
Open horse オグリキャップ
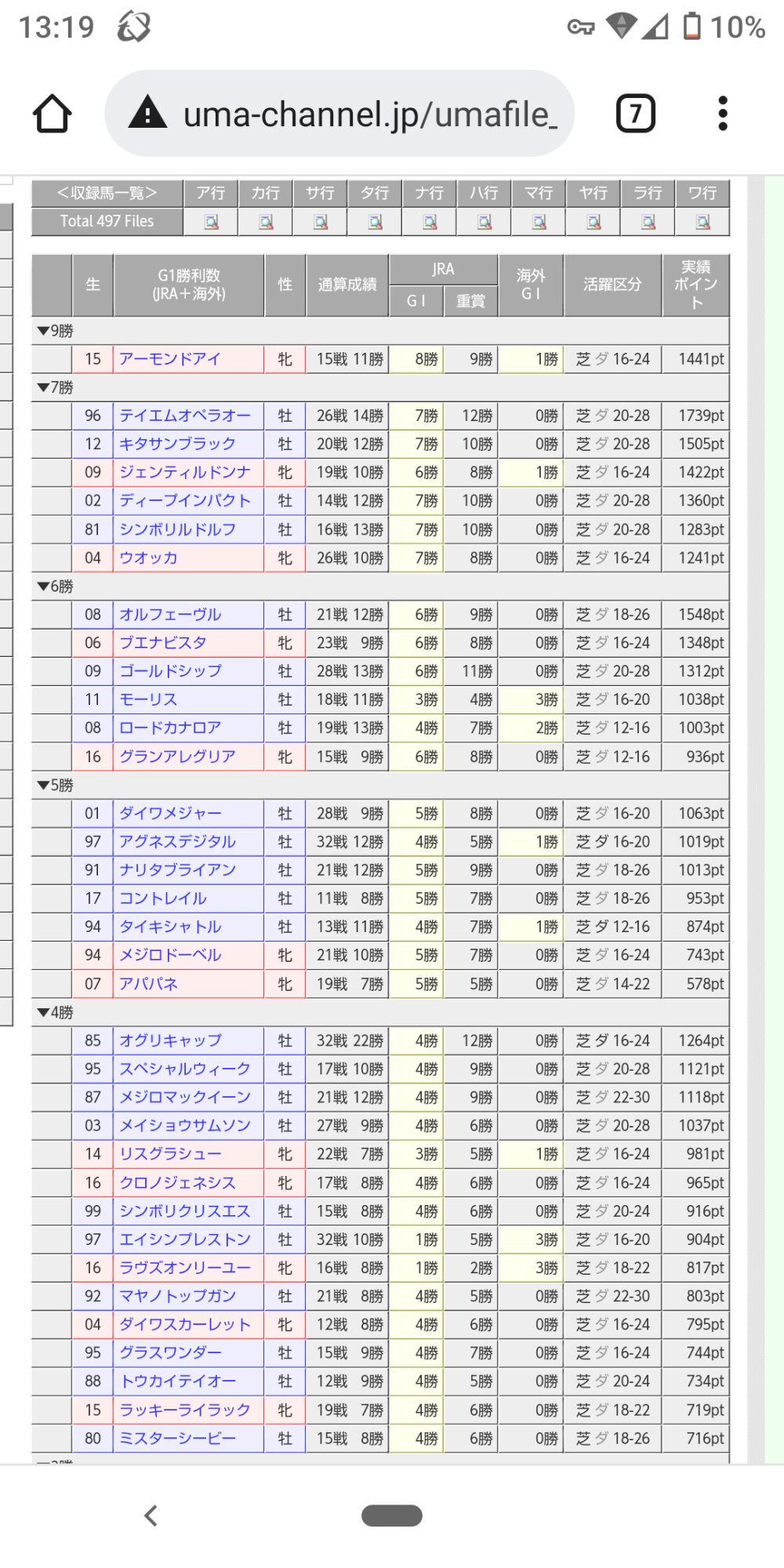click(x=170, y=1040)
